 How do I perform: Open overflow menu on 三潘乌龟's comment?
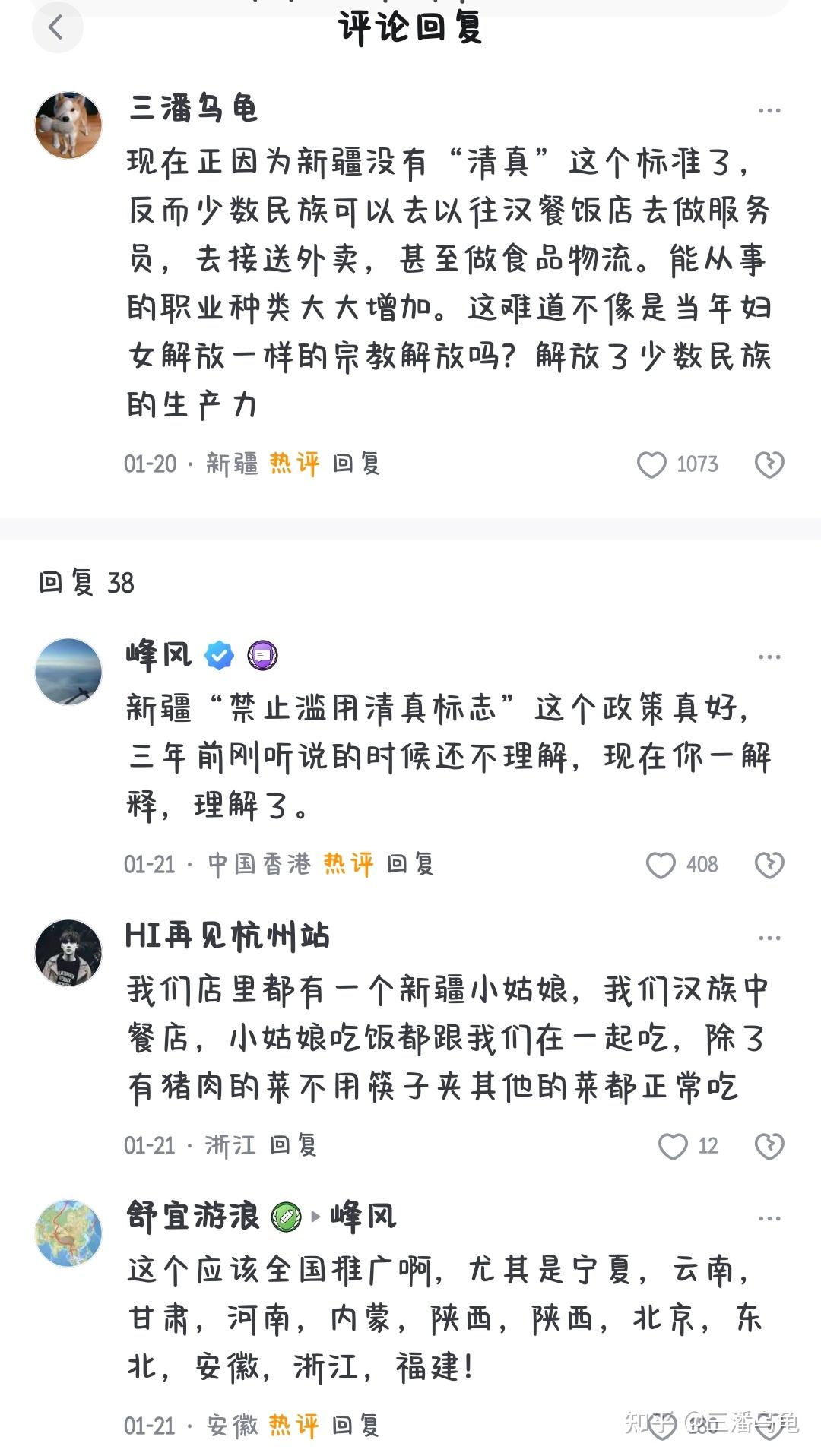pos(769,111)
